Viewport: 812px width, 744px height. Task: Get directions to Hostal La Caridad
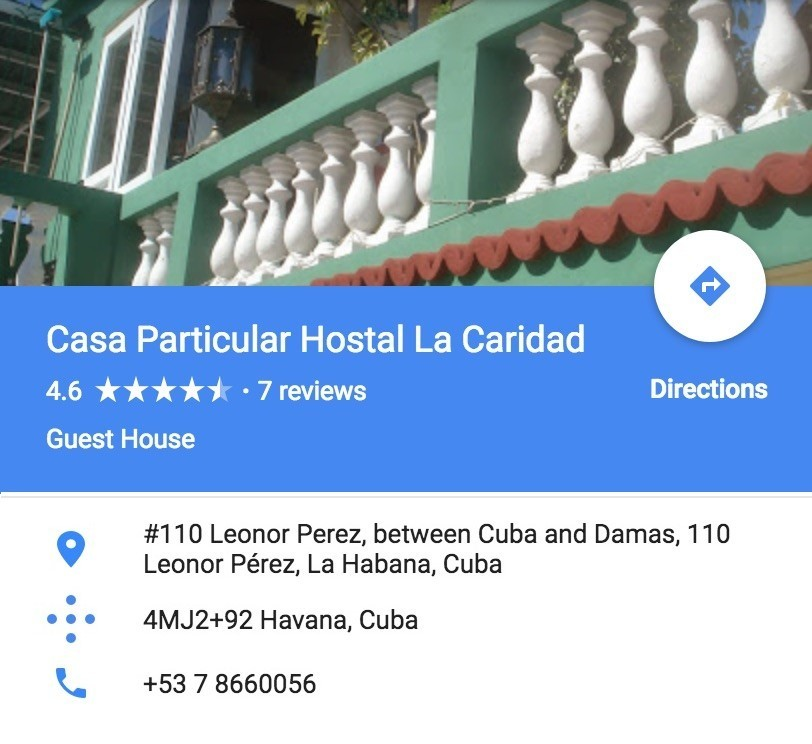709,288
